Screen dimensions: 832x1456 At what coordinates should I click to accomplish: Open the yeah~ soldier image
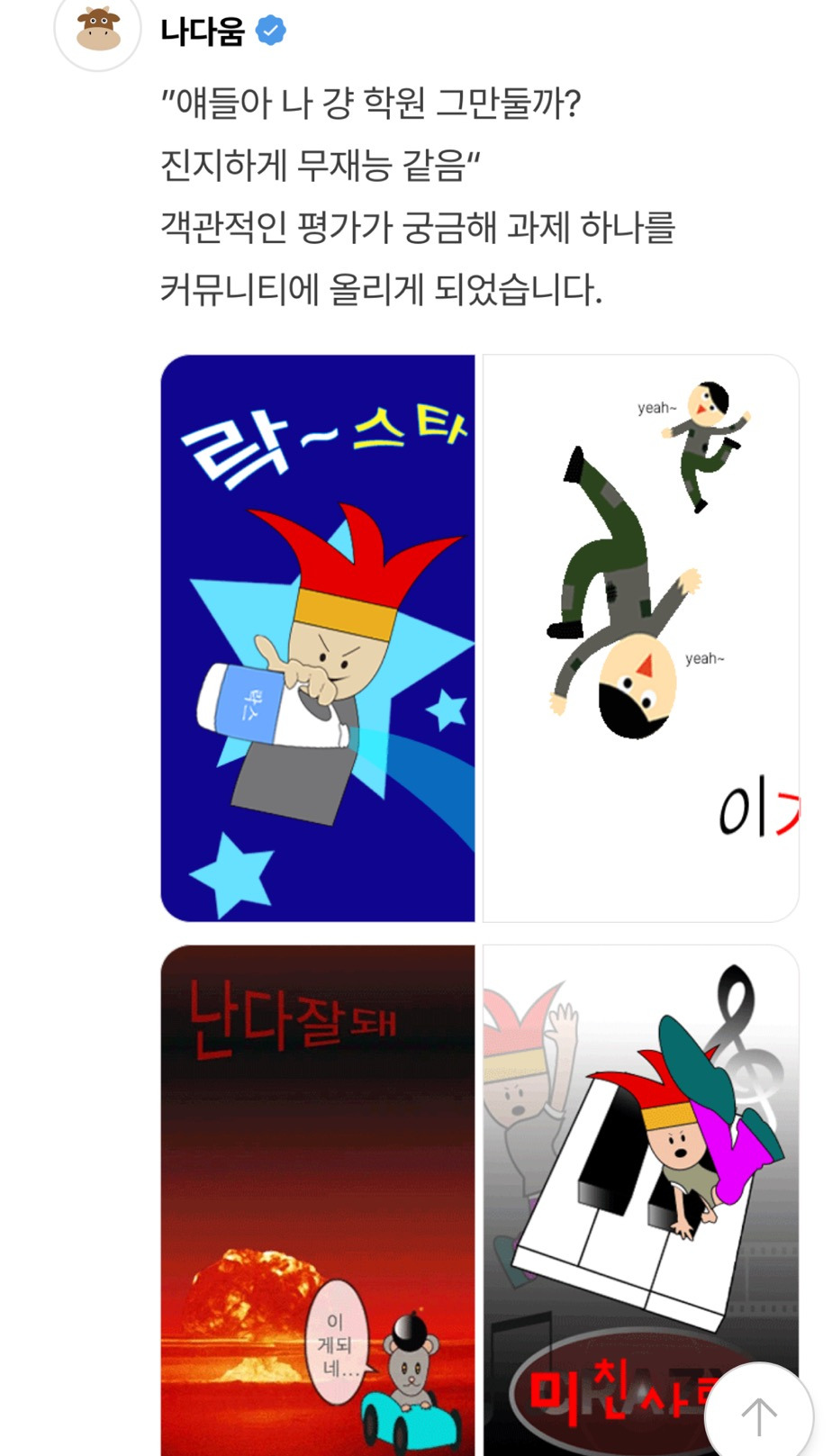tap(640, 638)
